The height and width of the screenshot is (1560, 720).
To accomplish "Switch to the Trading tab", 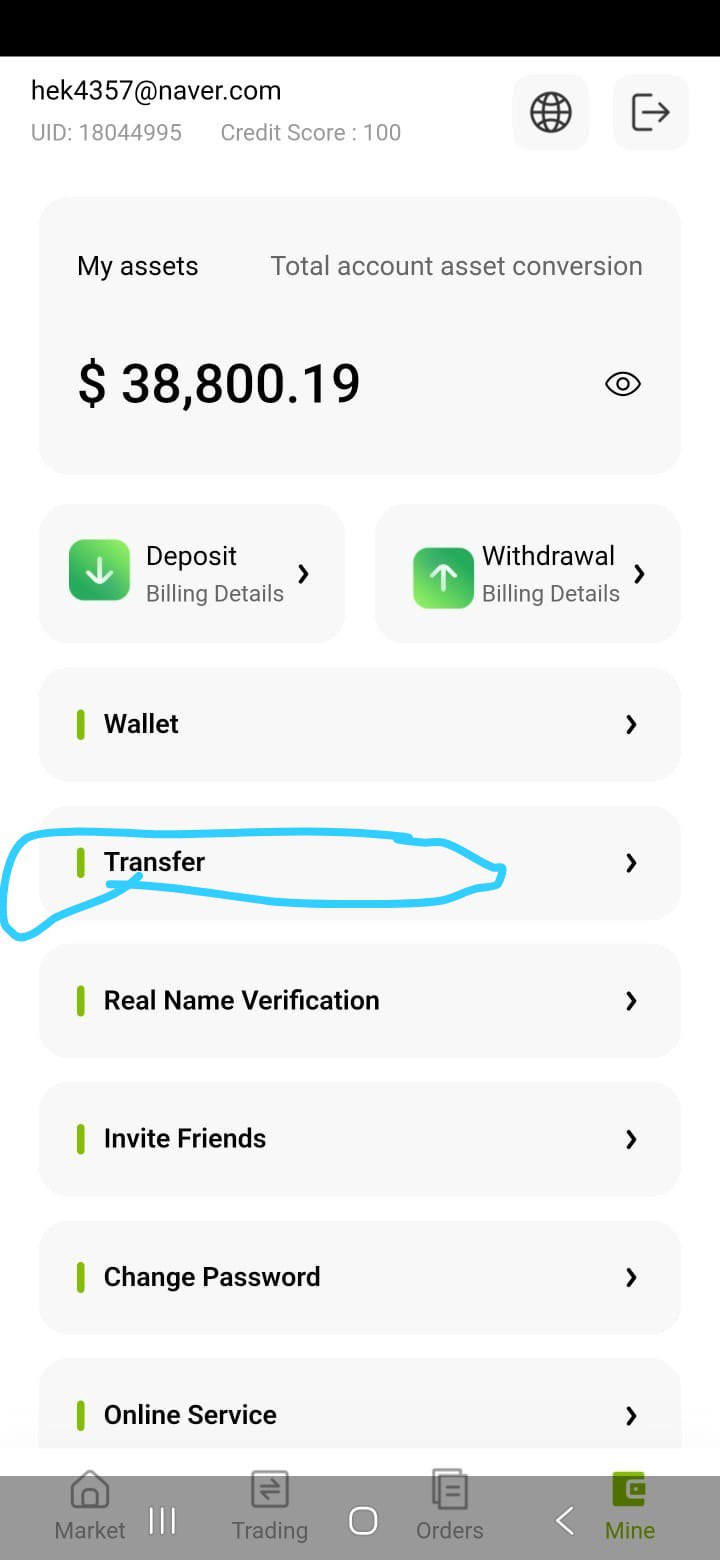I will [x=270, y=1506].
